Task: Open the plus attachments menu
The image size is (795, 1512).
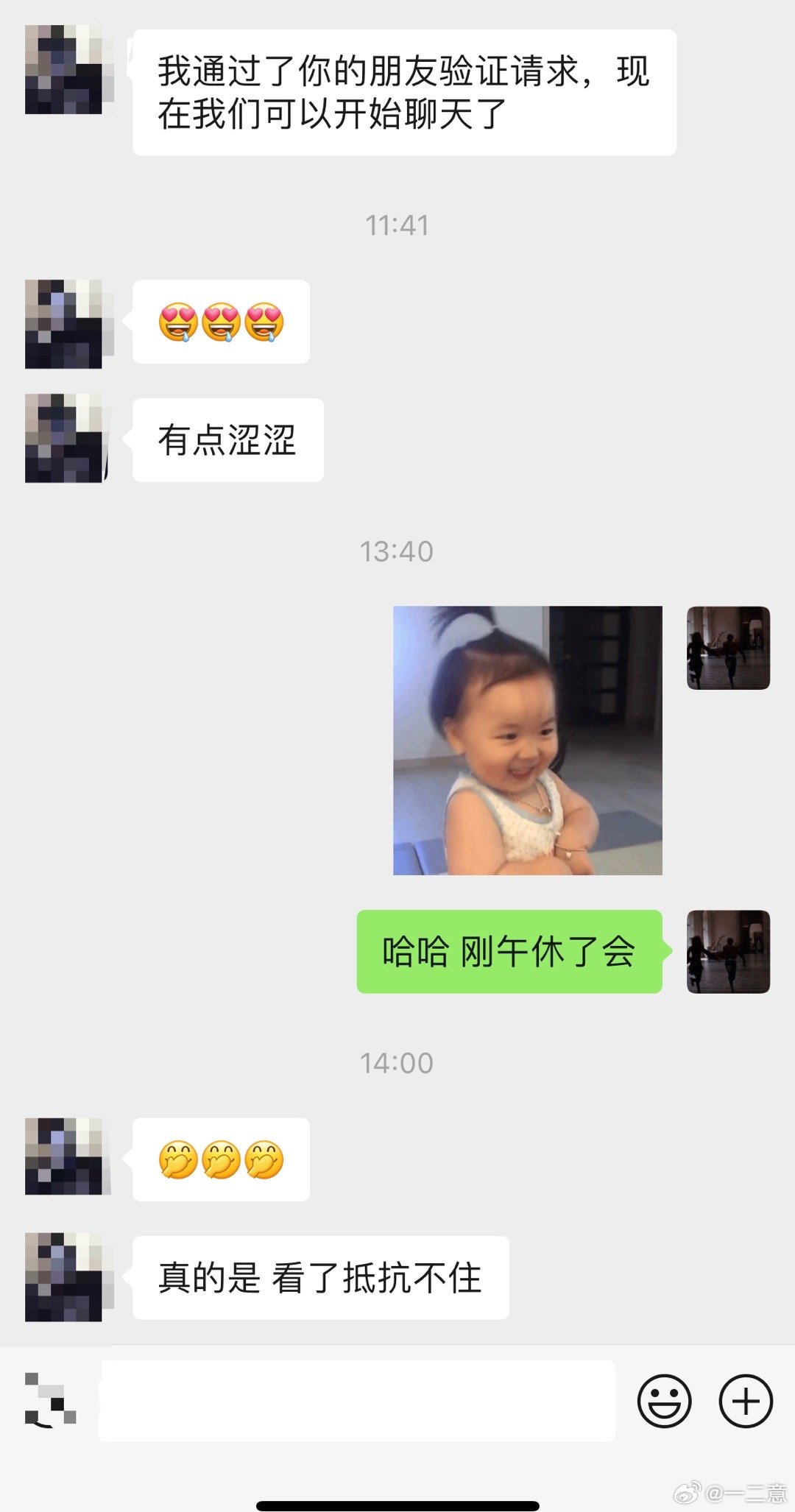Action: coord(745,1401)
